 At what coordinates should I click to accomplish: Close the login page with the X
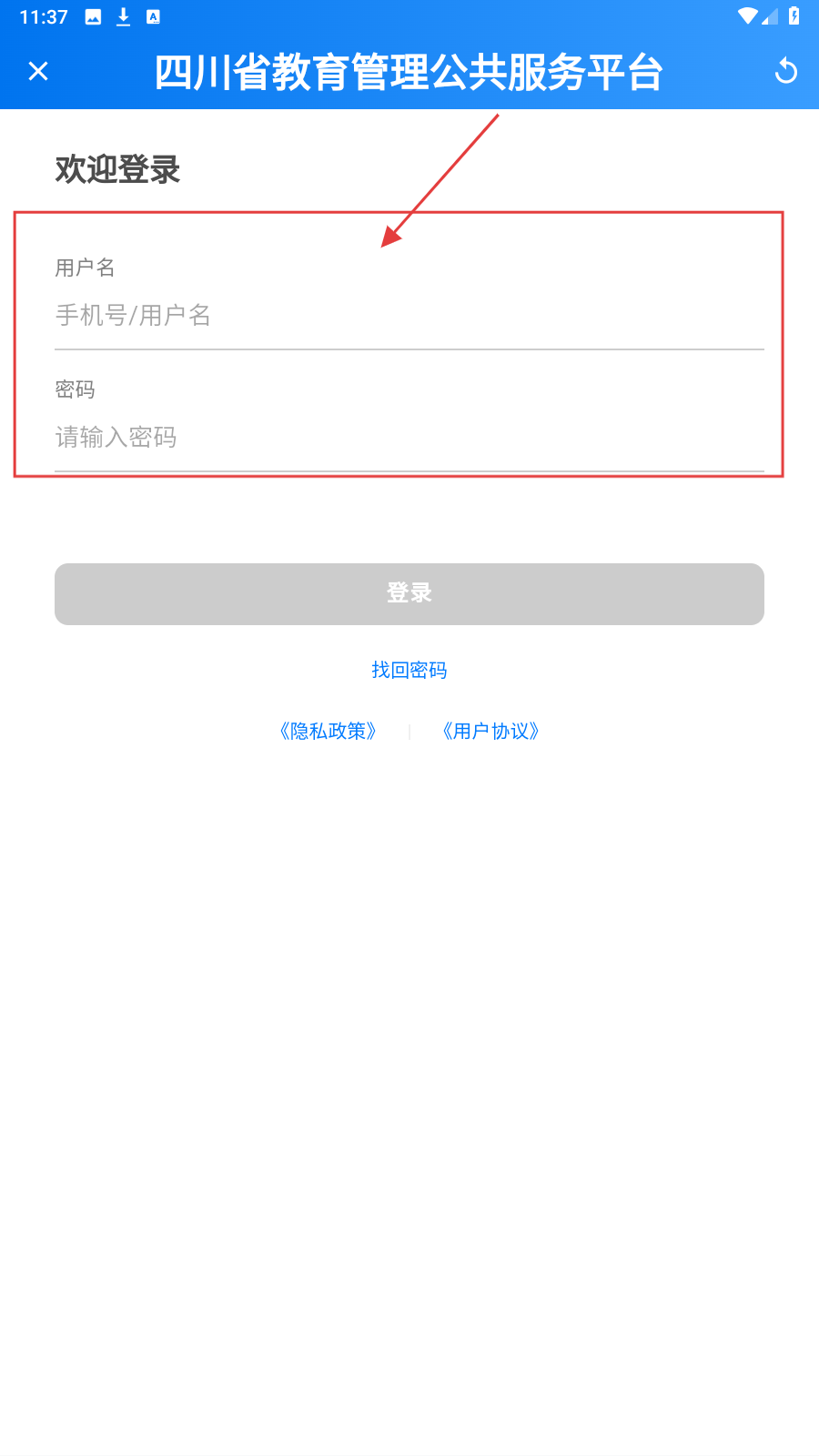(x=38, y=71)
